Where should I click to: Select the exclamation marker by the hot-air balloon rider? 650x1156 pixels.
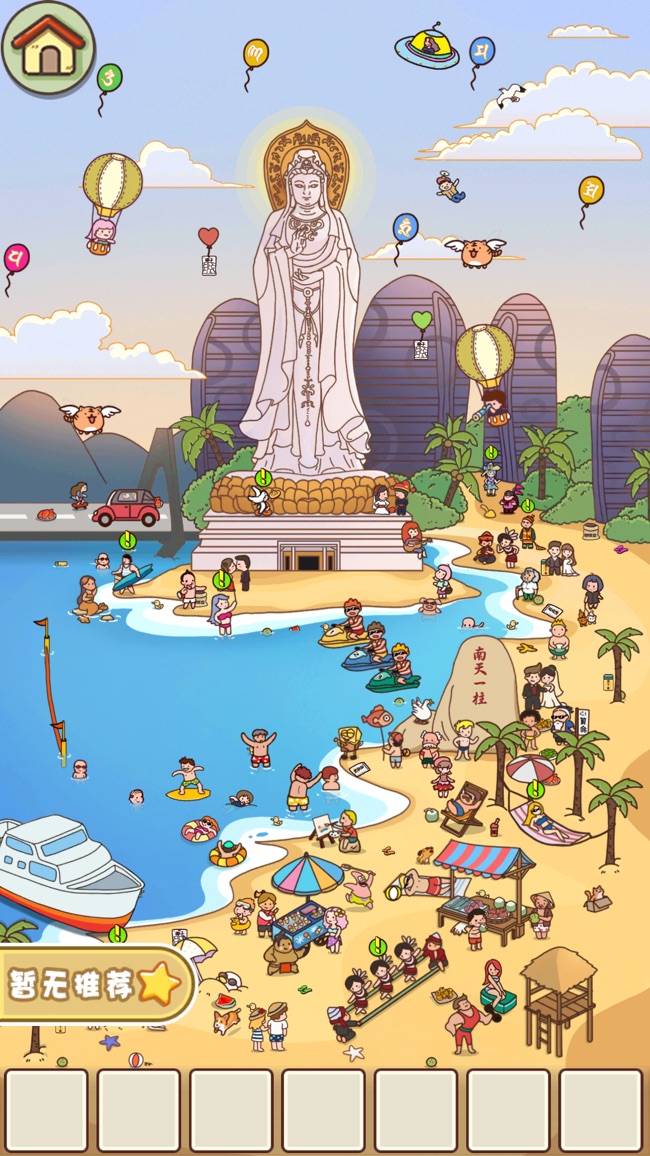point(491,453)
